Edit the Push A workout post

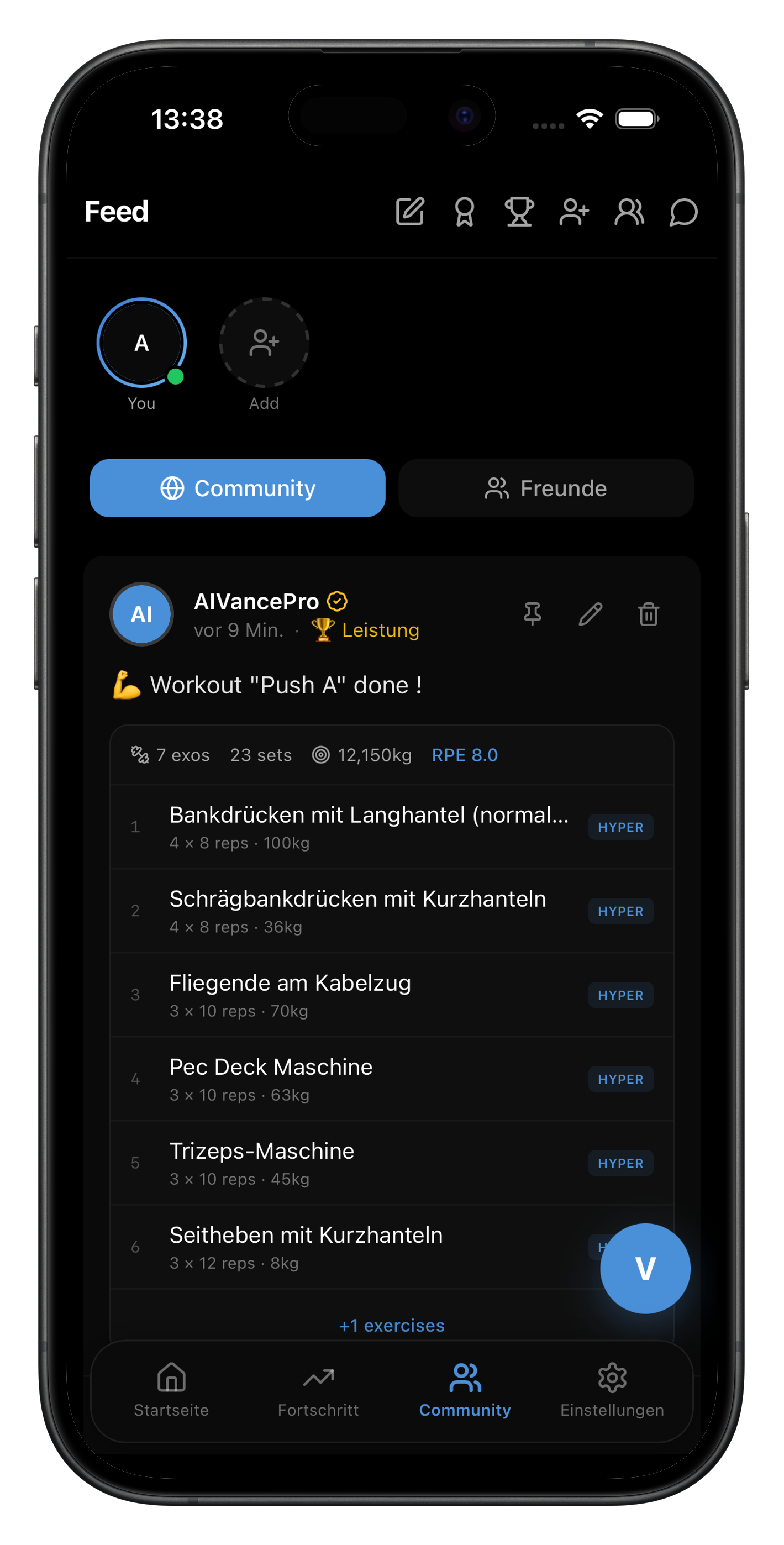pos(590,614)
